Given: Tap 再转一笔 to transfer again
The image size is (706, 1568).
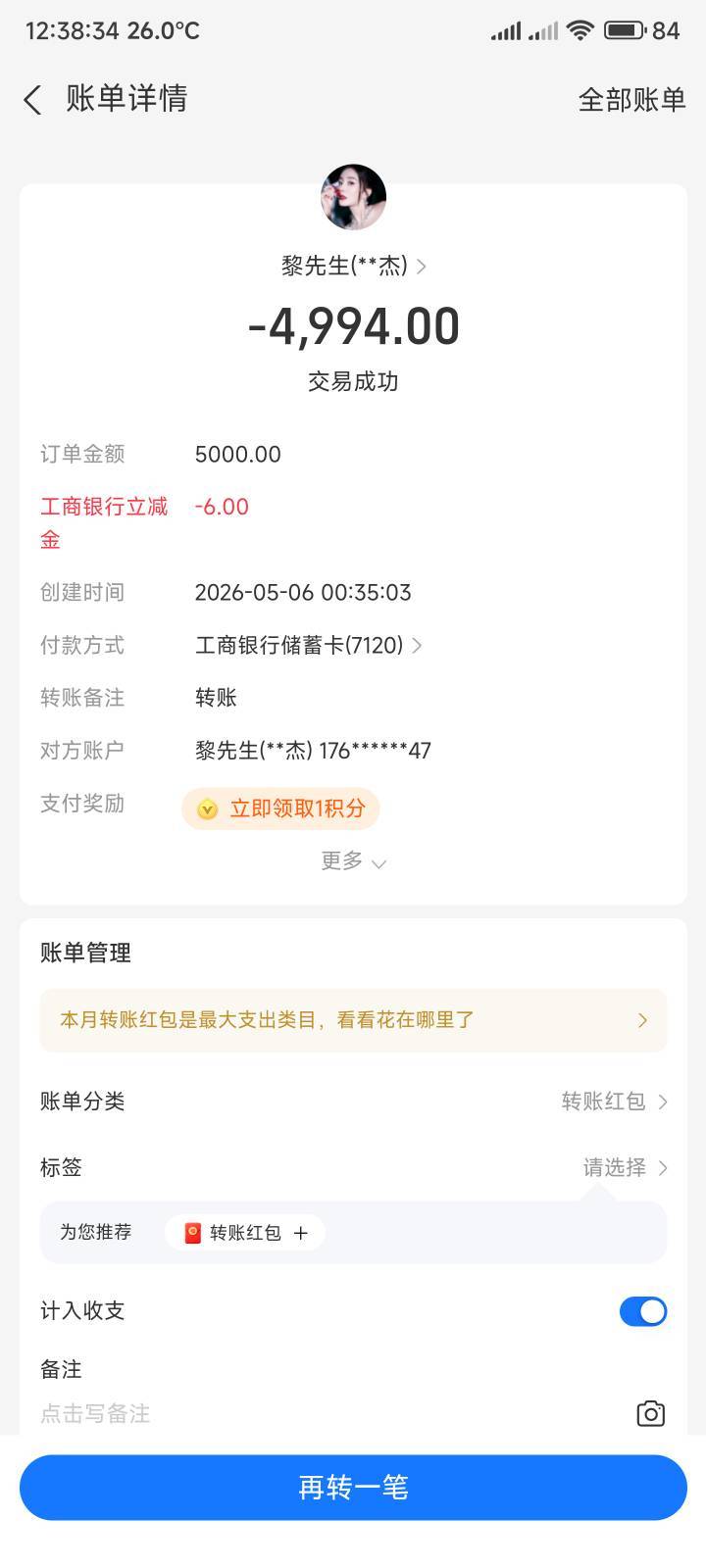Looking at the screenshot, I should 353,1488.
